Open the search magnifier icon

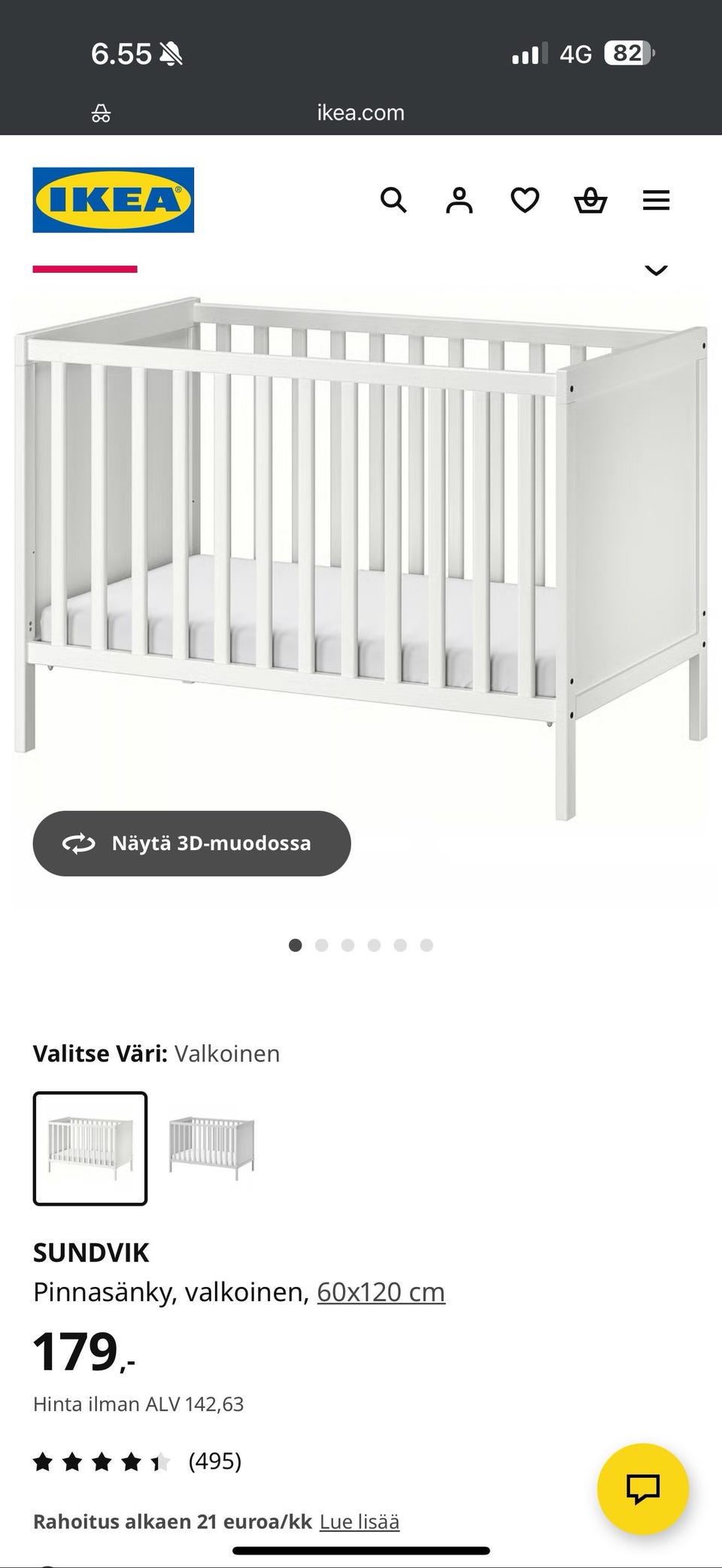[393, 201]
